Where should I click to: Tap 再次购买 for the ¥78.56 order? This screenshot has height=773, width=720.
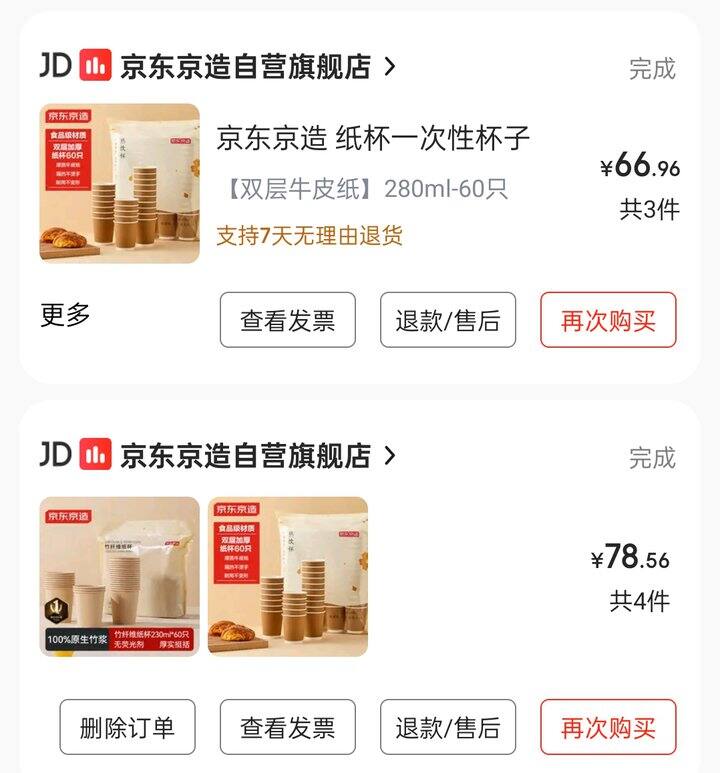[608, 727]
